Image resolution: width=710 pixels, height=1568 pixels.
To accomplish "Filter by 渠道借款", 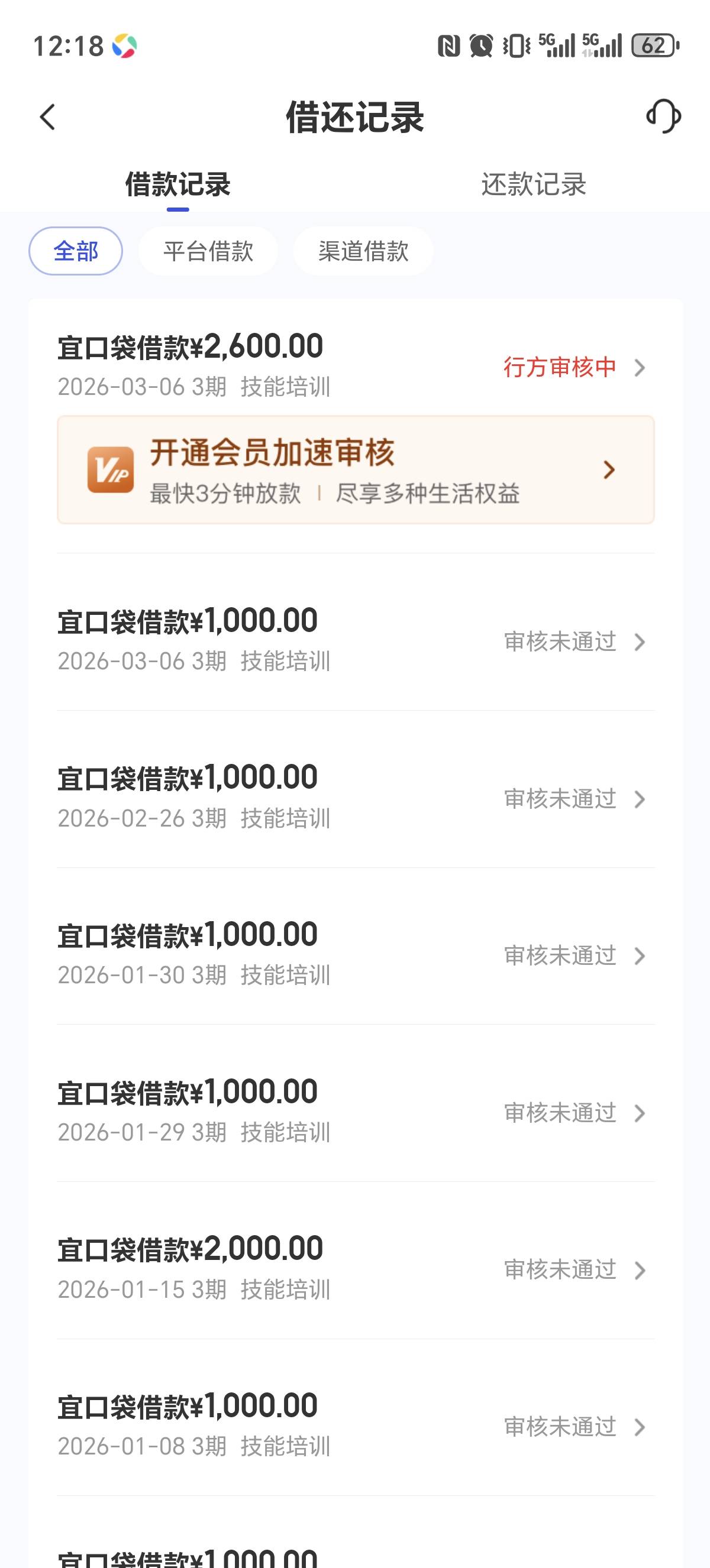I will [x=363, y=251].
